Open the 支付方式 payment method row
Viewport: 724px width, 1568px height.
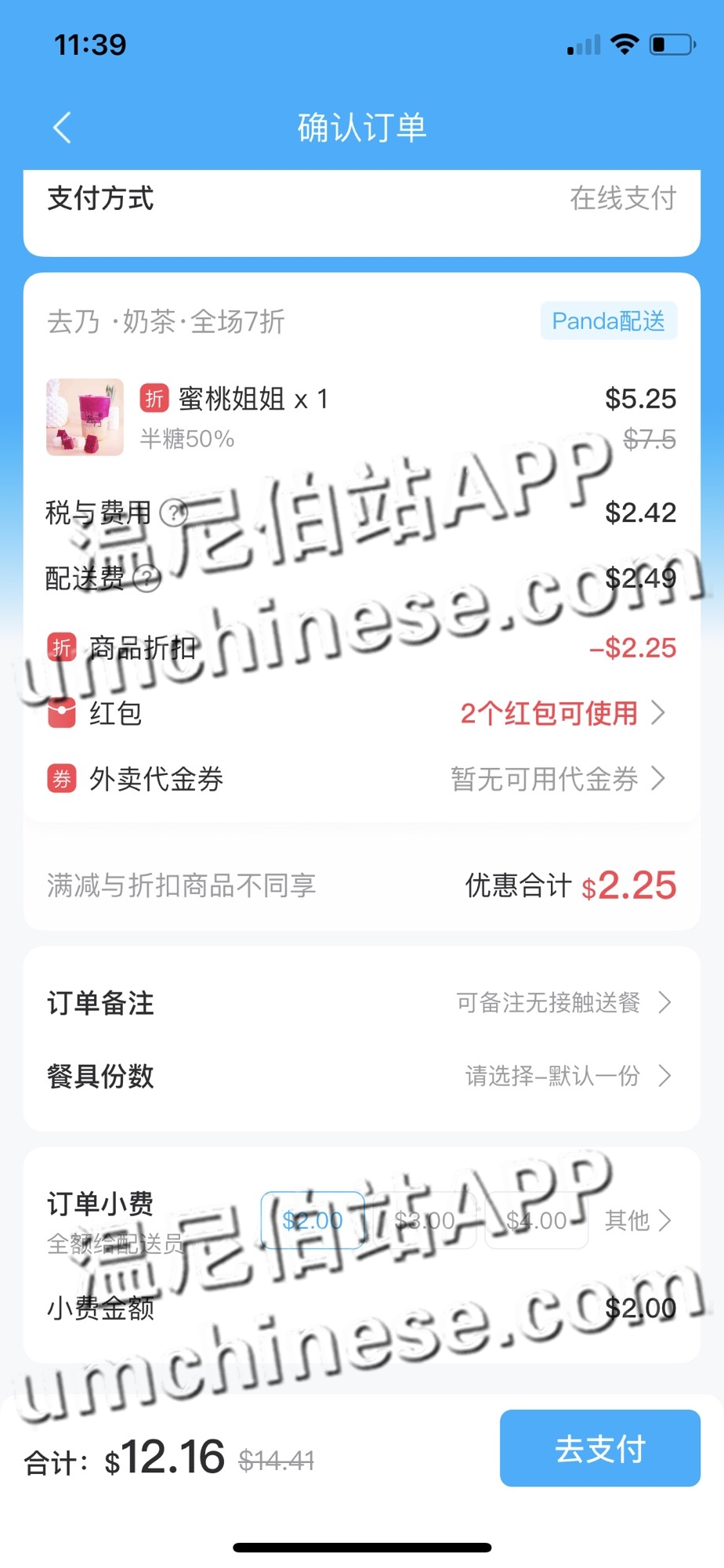(361, 200)
